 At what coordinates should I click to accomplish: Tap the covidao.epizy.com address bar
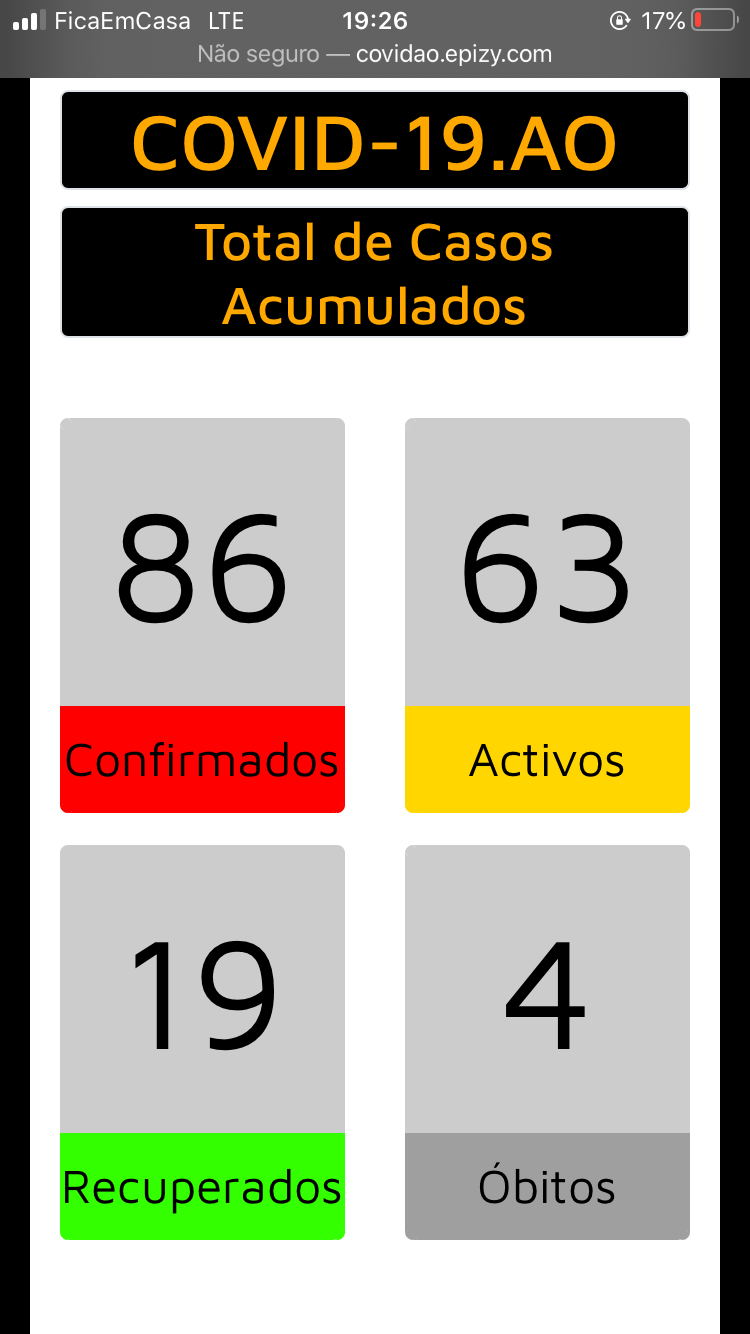coord(375,54)
